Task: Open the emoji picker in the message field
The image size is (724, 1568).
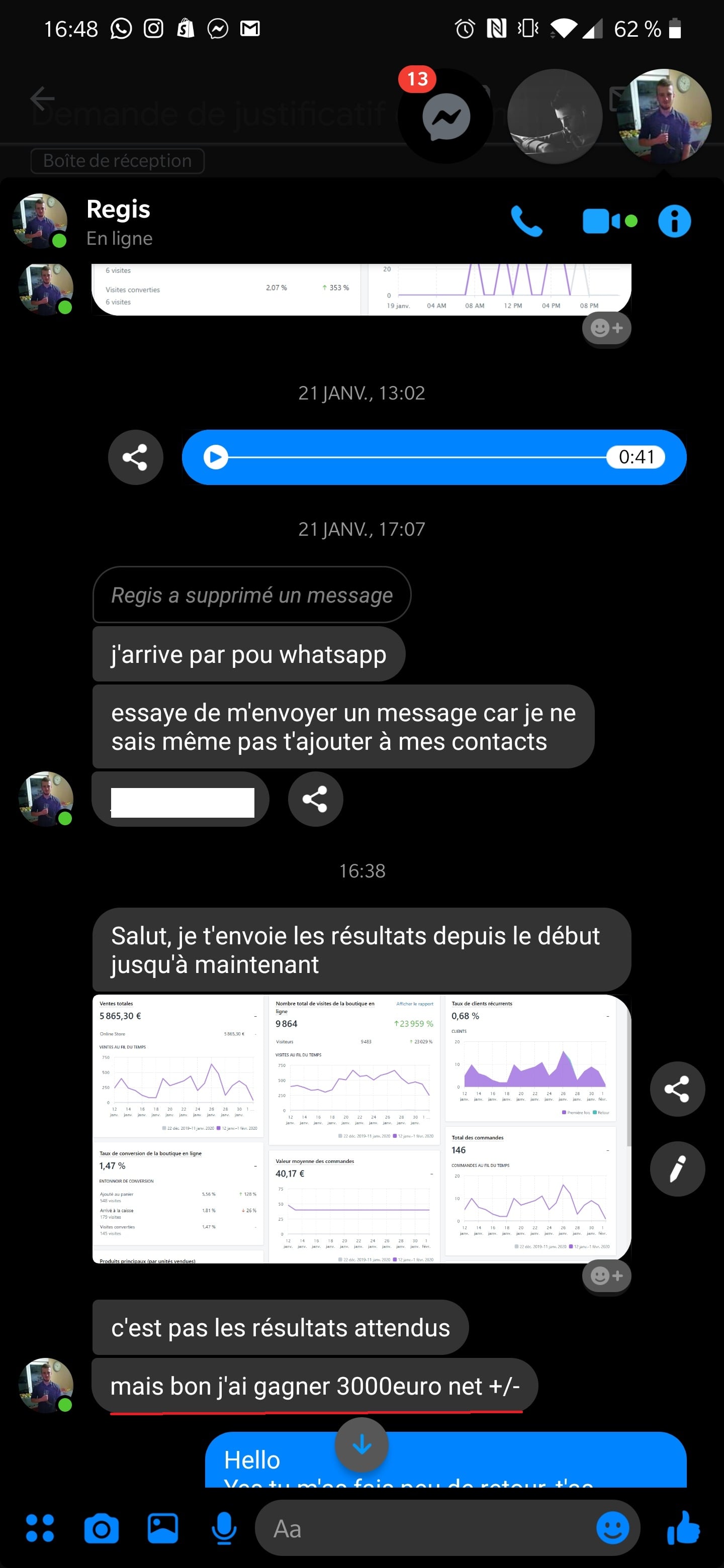Action: coord(612,1528)
